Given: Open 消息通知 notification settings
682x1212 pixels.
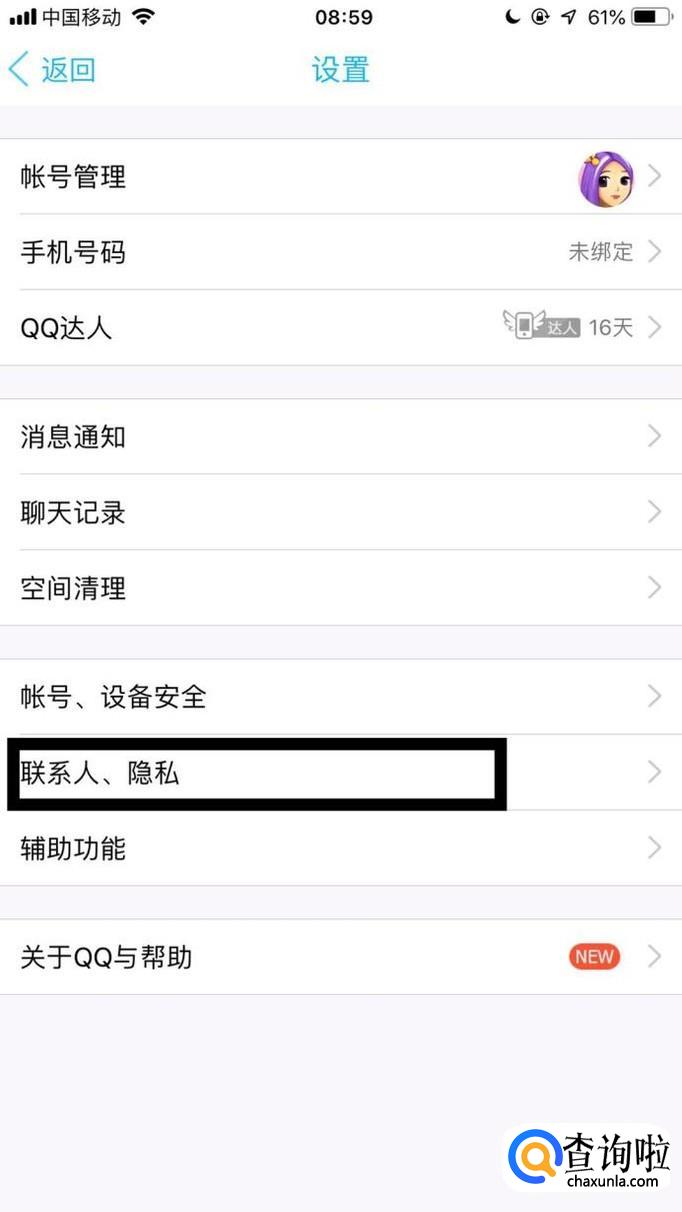Looking at the screenshot, I should (x=340, y=437).
